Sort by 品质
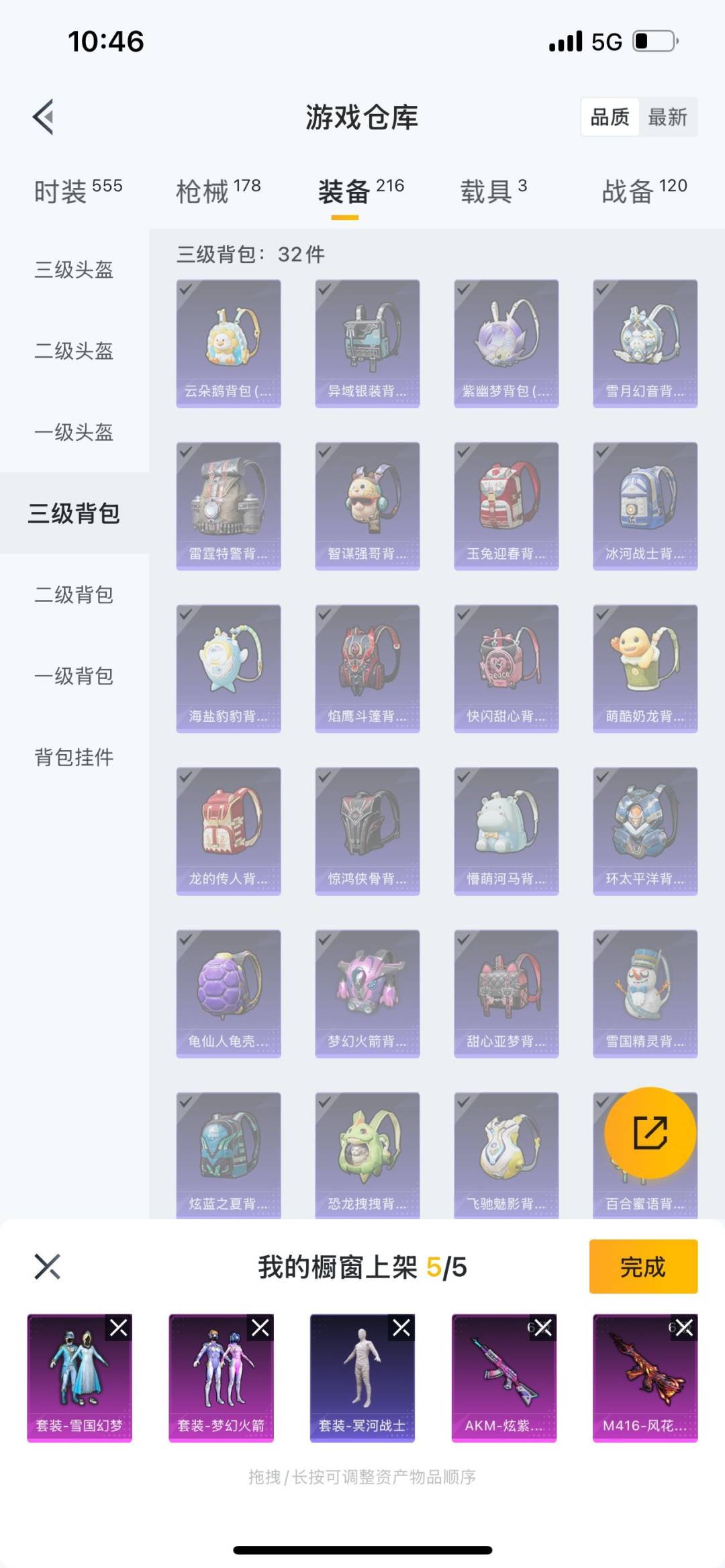Screen dimensions: 725x1568 pos(610,117)
